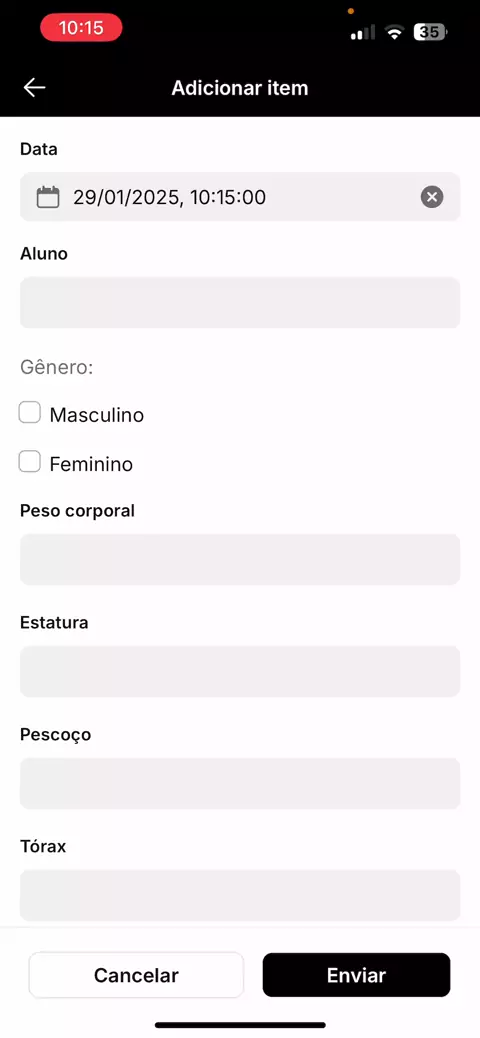The height and width of the screenshot is (1038, 480).
Task: Tap the Peso corporal field
Action: tap(240, 559)
